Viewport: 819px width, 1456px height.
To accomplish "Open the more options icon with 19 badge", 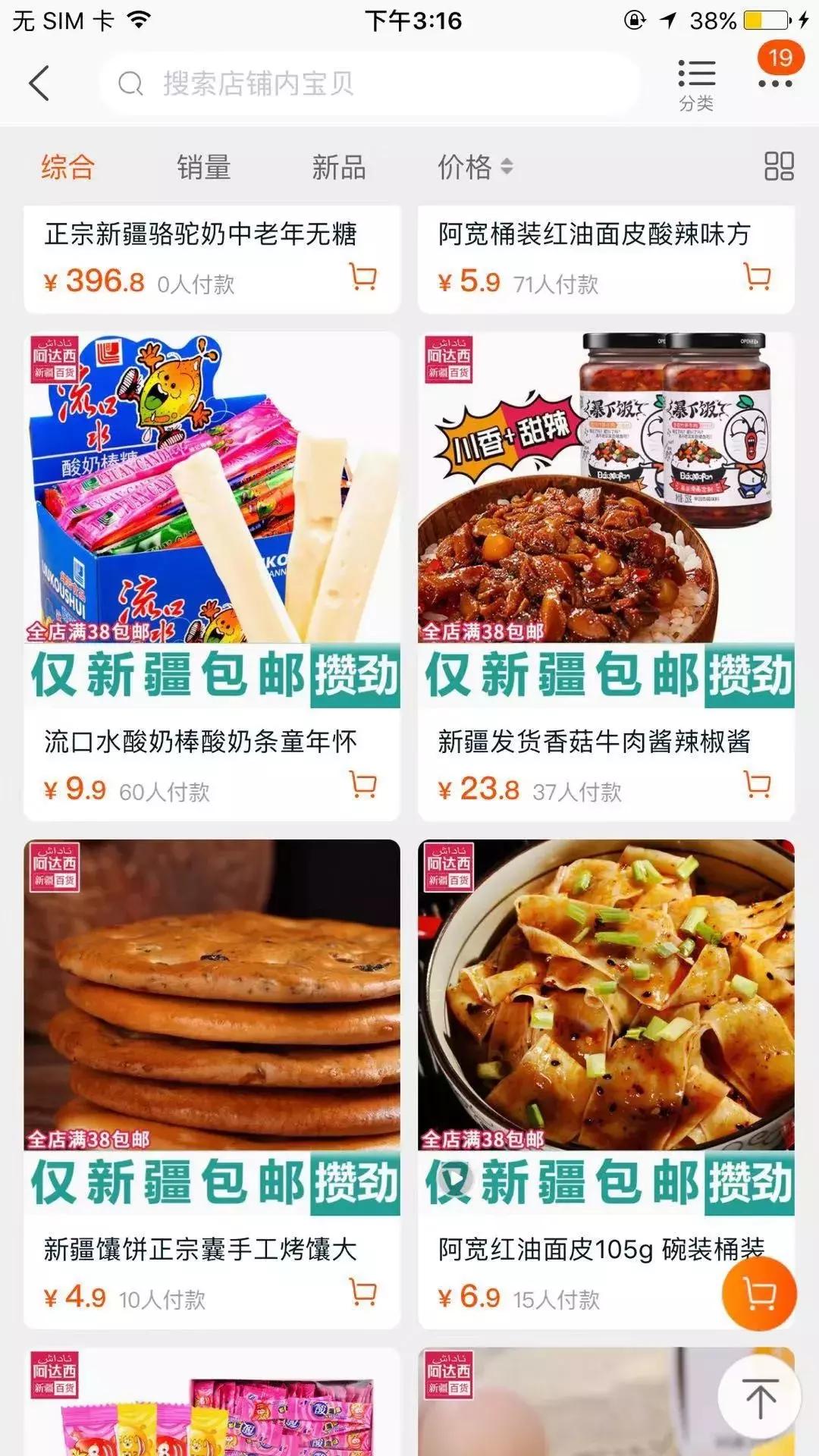I will pos(775,82).
